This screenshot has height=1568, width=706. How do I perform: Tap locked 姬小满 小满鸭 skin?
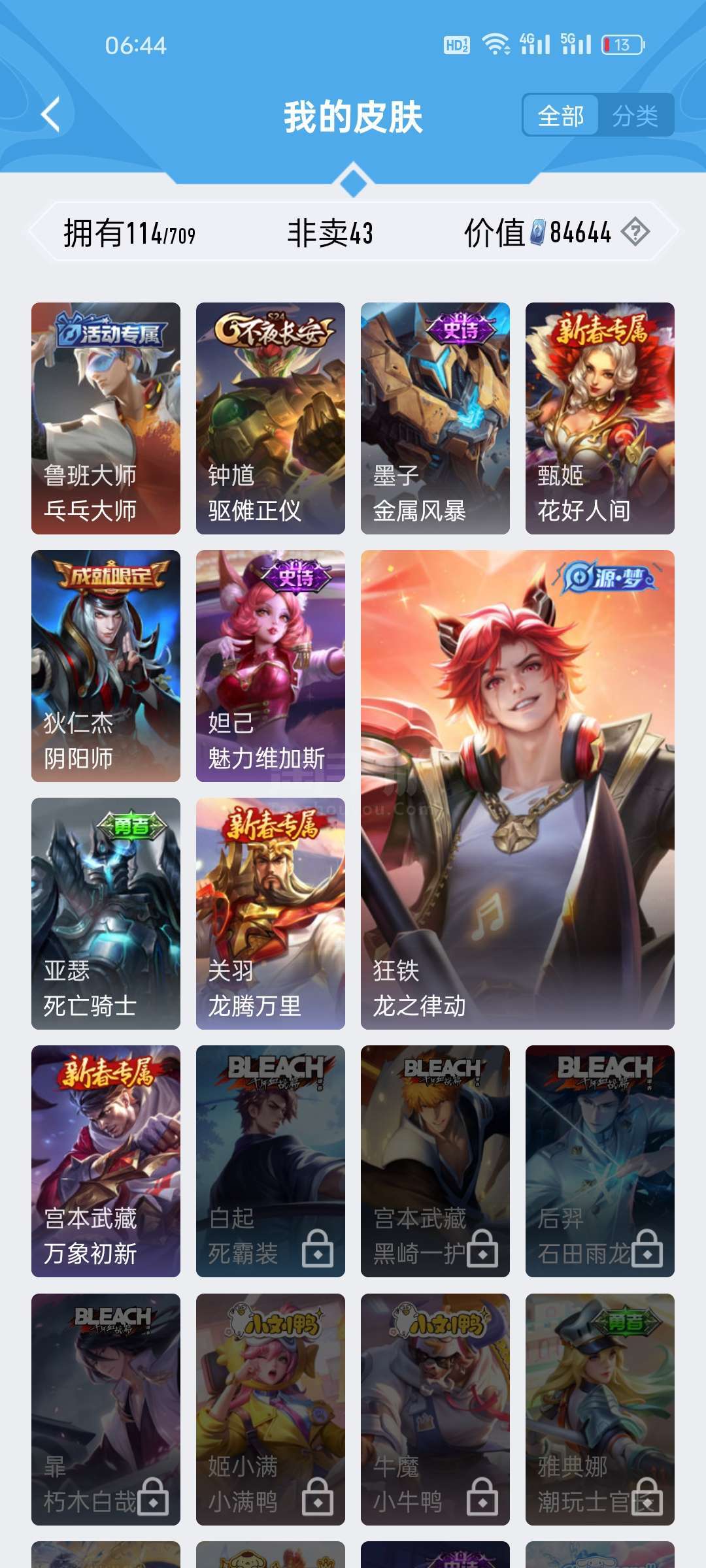pos(271,1409)
